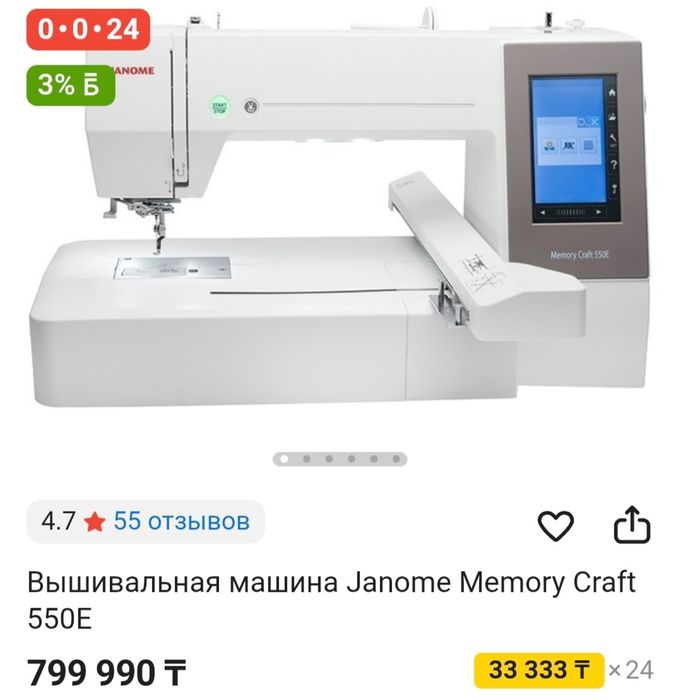Share this product listing
This screenshot has width=673, height=700.
pyautogui.click(x=631, y=525)
